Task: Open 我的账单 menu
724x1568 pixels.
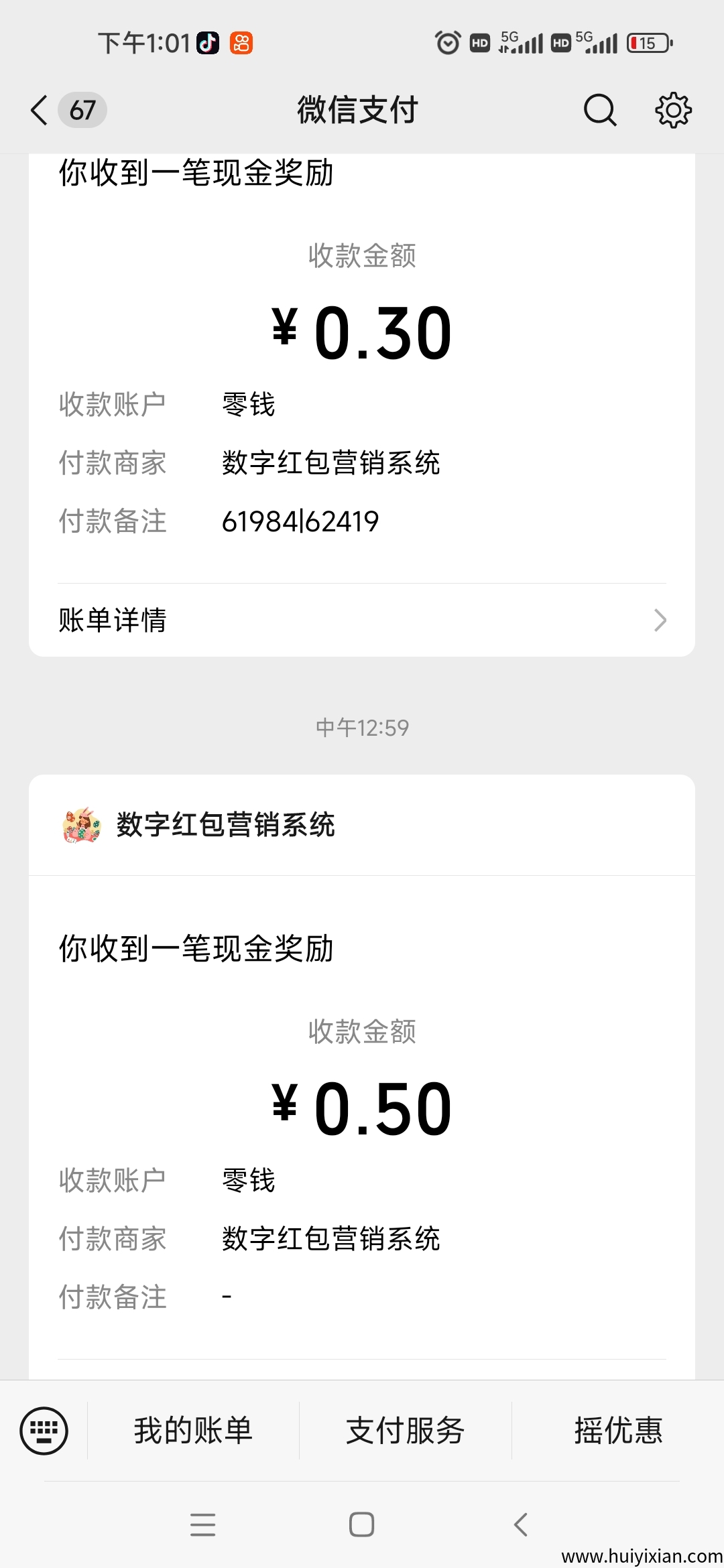Action: click(x=193, y=1431)
